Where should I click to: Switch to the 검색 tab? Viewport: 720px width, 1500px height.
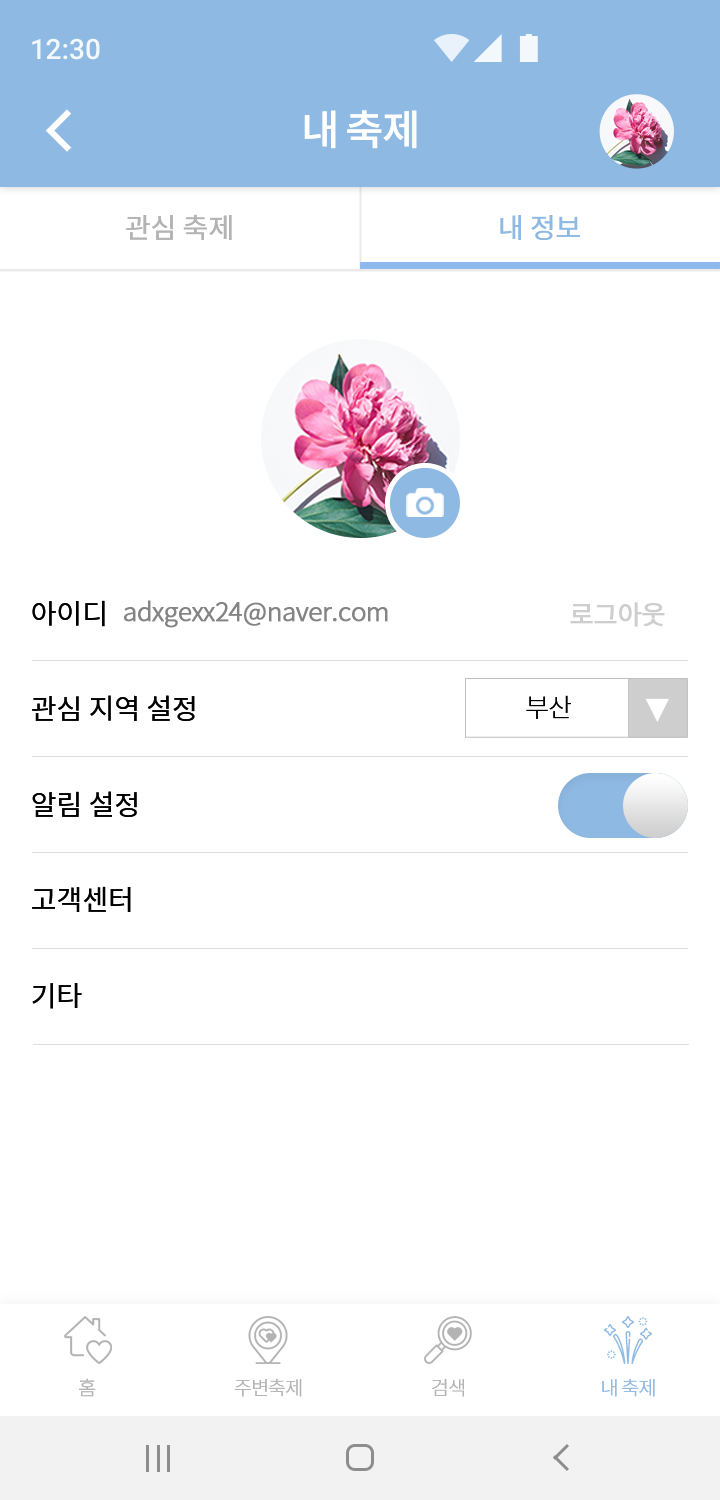(x=448, y=1356)
